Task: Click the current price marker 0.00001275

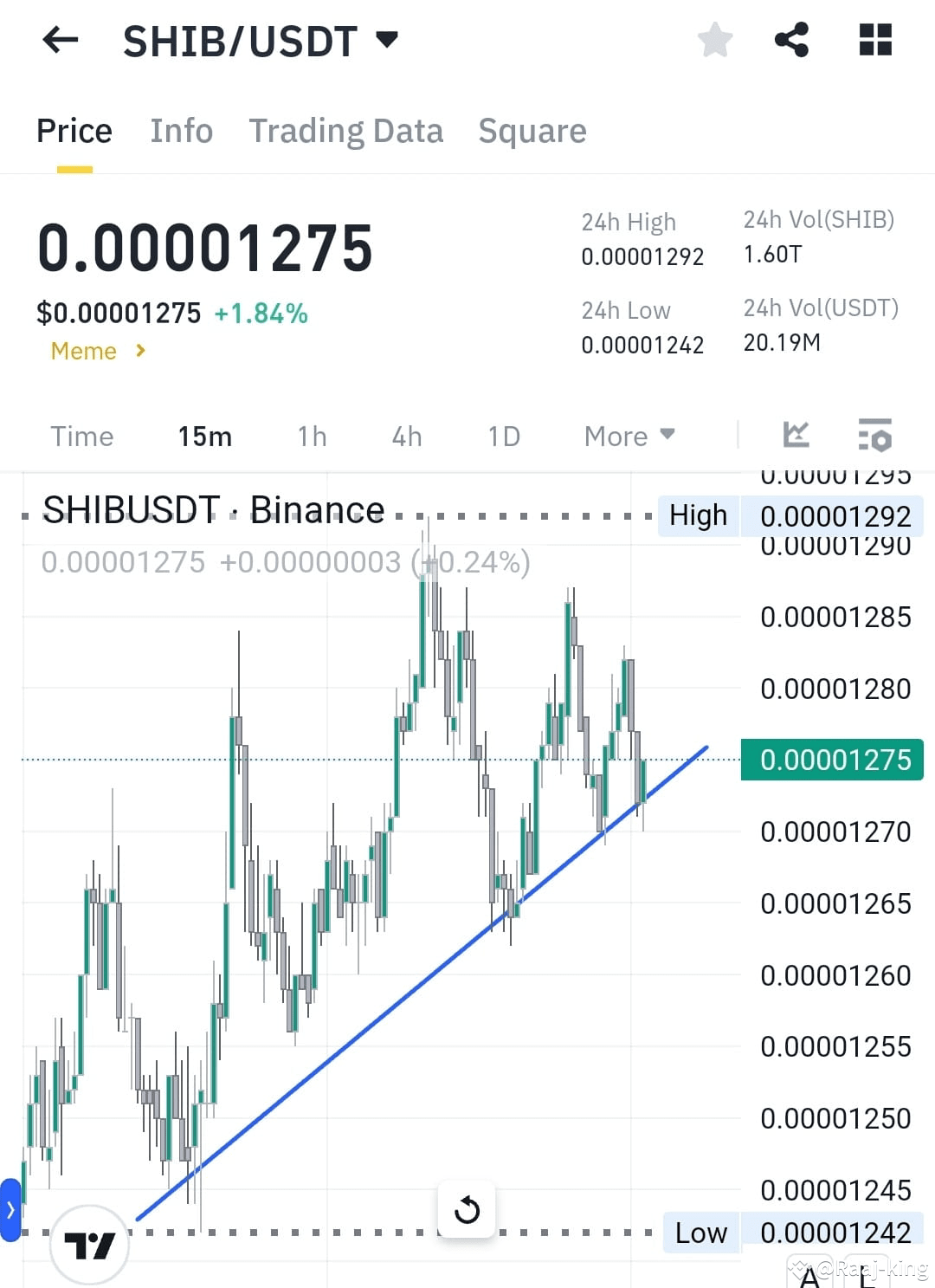Action: [x=831, y=760]
